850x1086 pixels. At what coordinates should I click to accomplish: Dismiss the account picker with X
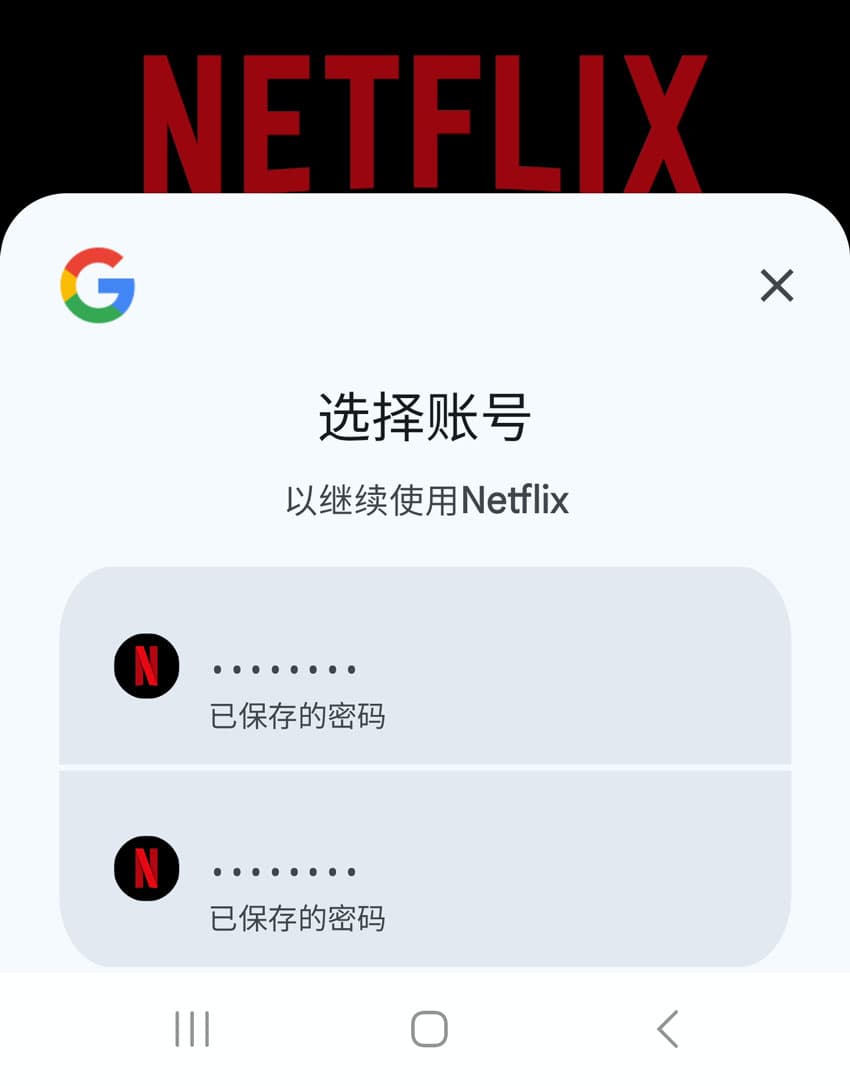(777, 286)
